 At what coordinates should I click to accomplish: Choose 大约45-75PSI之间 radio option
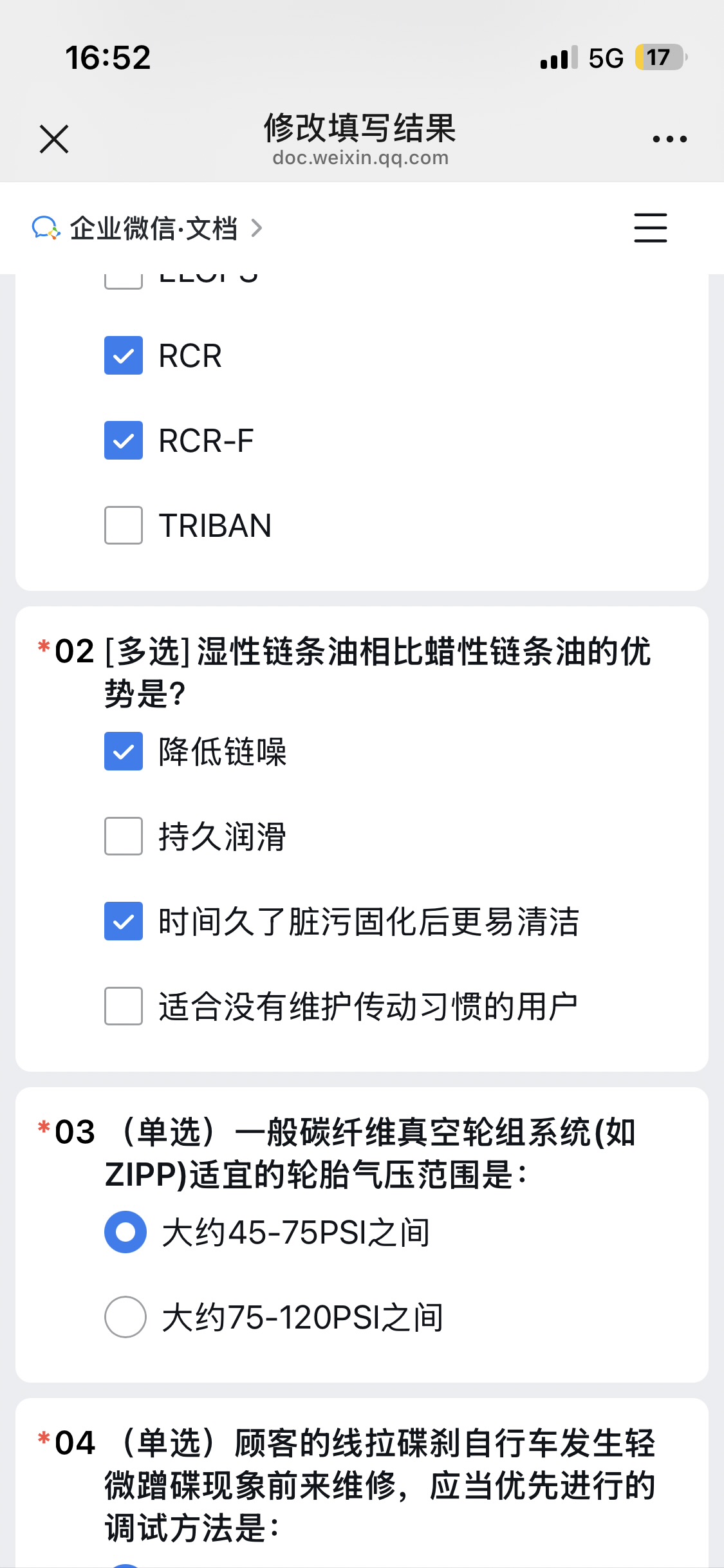(125, 1232)
